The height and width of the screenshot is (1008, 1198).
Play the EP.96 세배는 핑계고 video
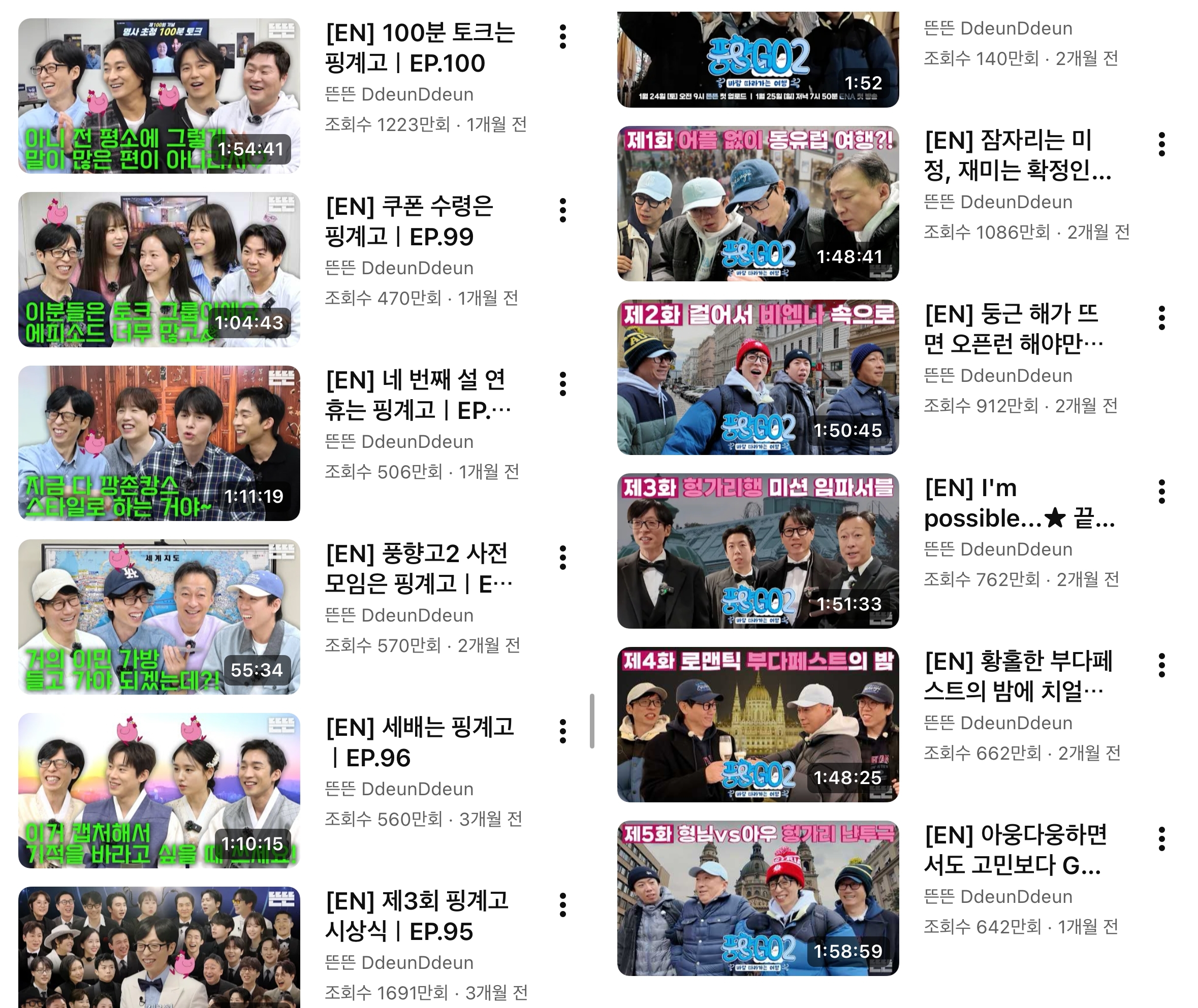tap(159, 791)
